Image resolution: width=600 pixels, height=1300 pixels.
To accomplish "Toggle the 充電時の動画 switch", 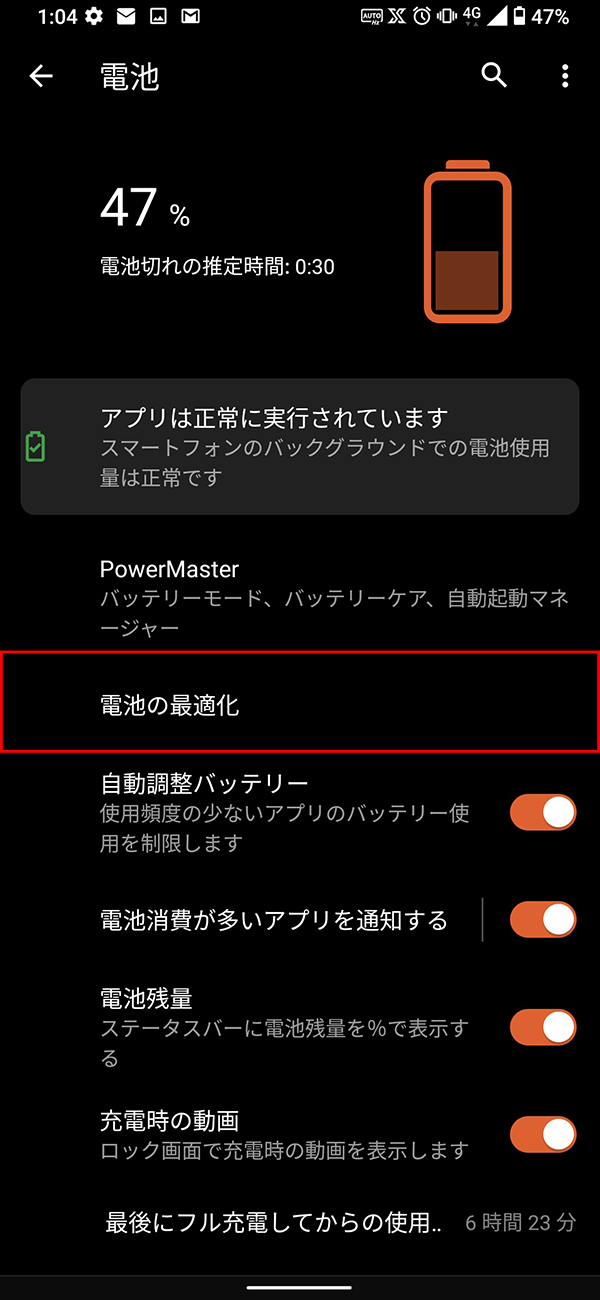I will pyautogui.click(x=543, y=1134).
